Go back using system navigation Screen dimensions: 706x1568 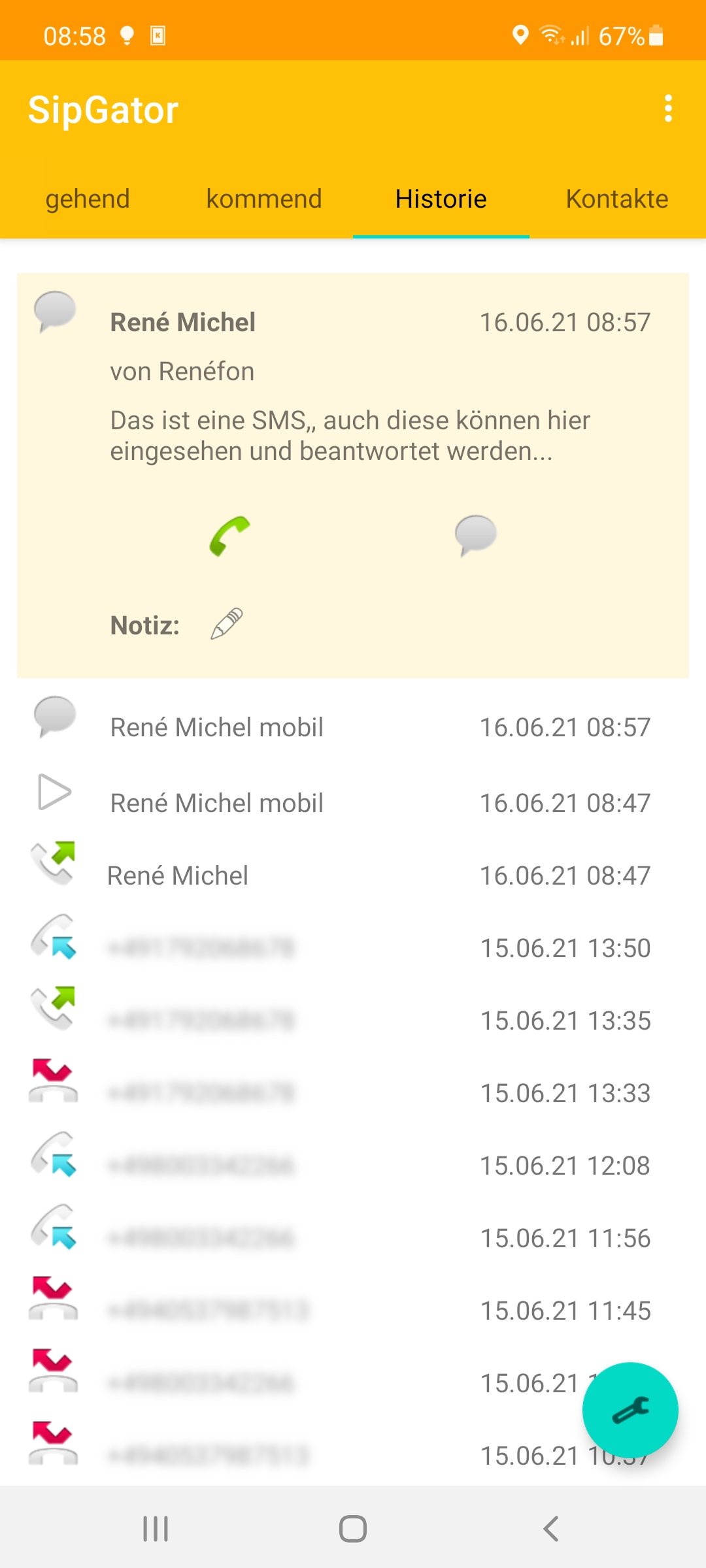[x=551, y=1529]
